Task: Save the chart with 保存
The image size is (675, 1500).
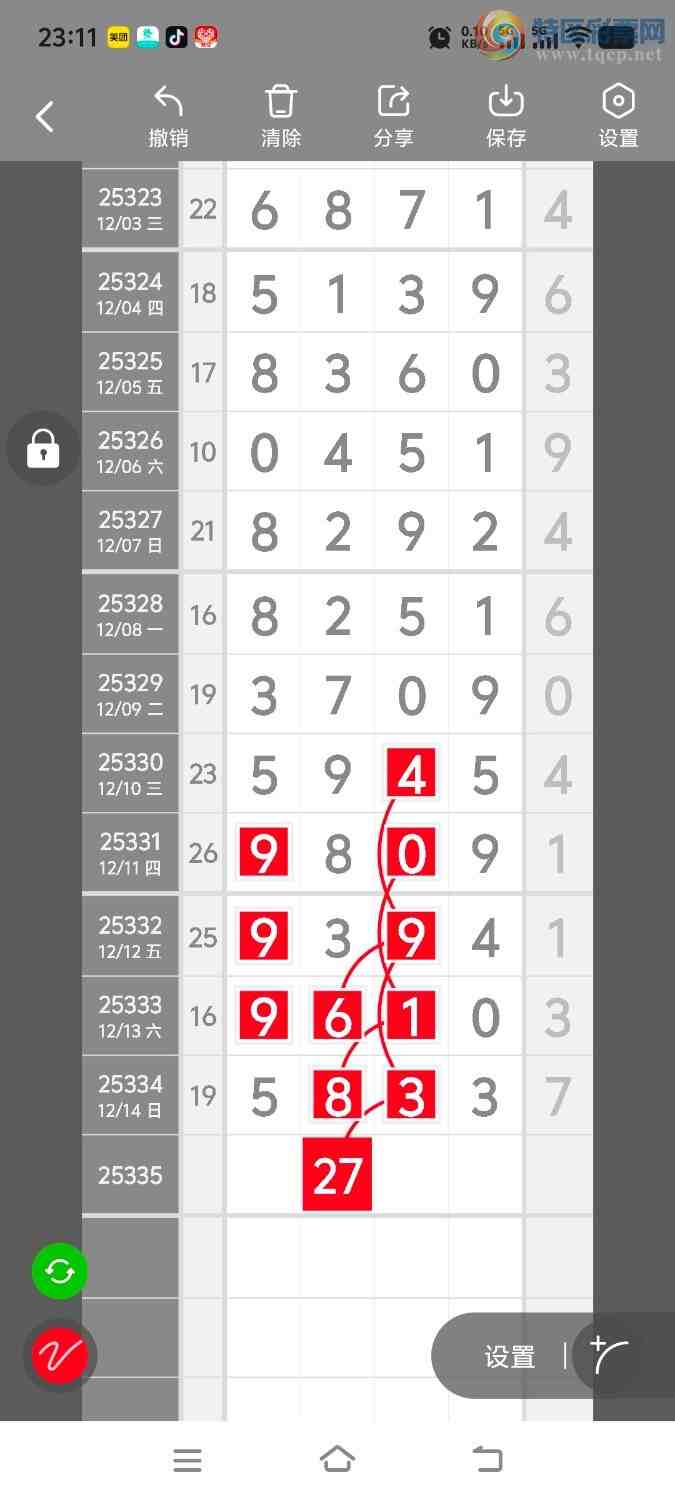Action: pyautogui.click(x=506, y=117)
